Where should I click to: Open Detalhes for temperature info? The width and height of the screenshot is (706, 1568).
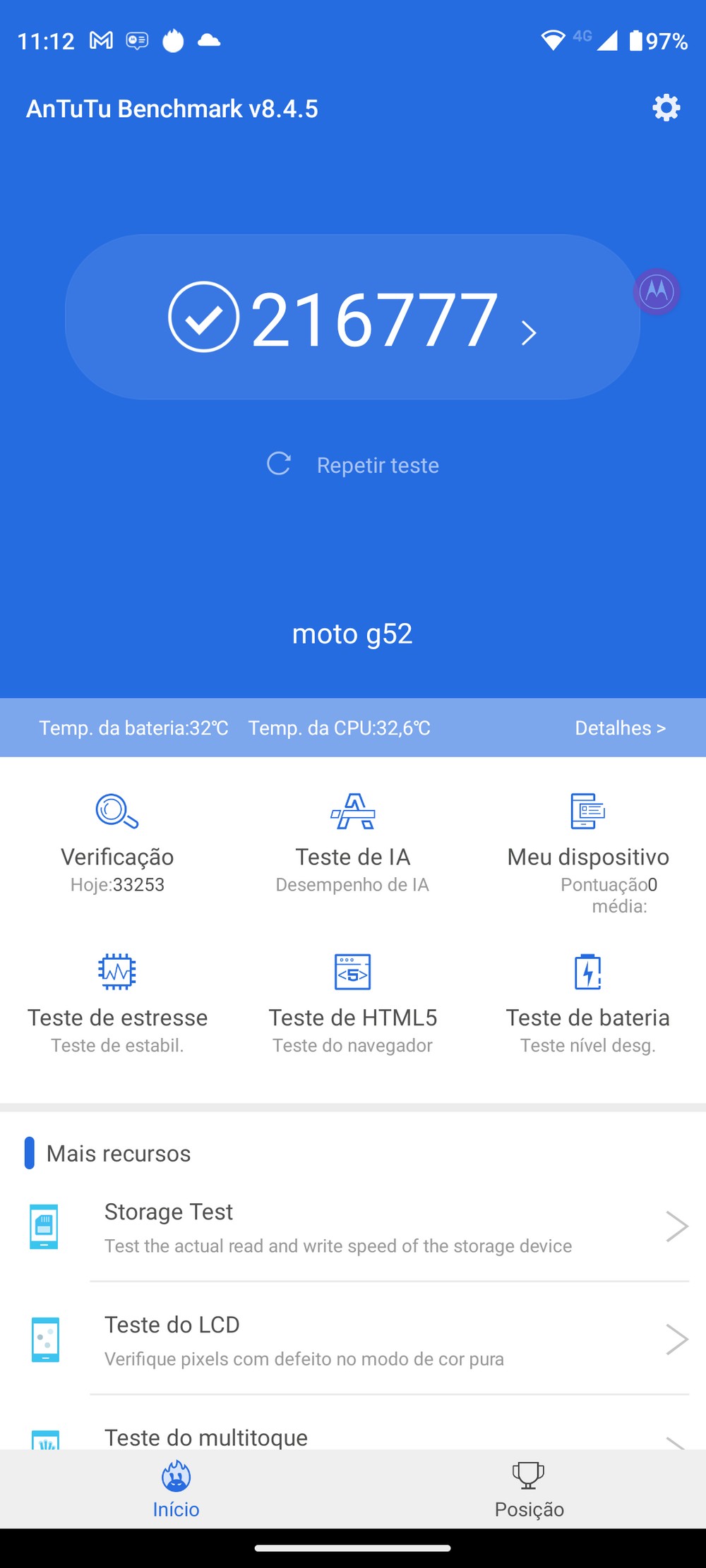[620, 728]
